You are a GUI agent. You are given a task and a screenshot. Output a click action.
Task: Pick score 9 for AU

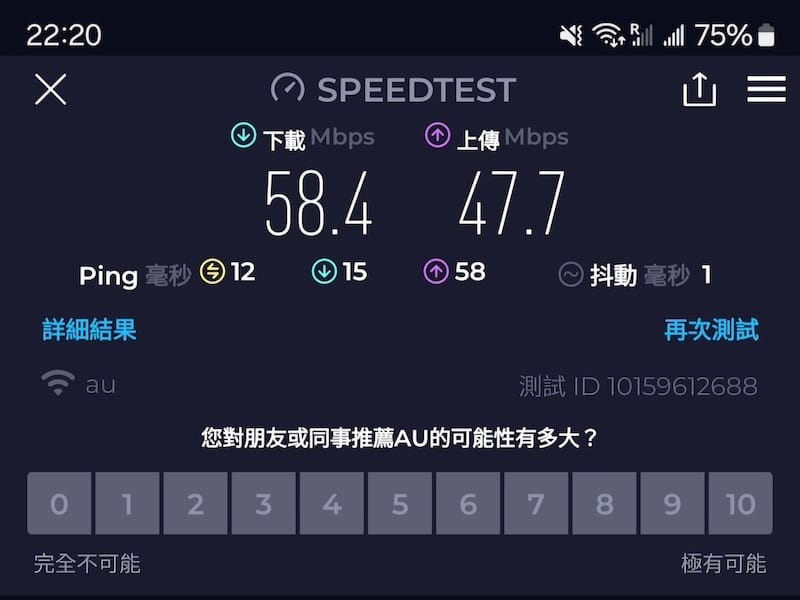click(672, 503)
